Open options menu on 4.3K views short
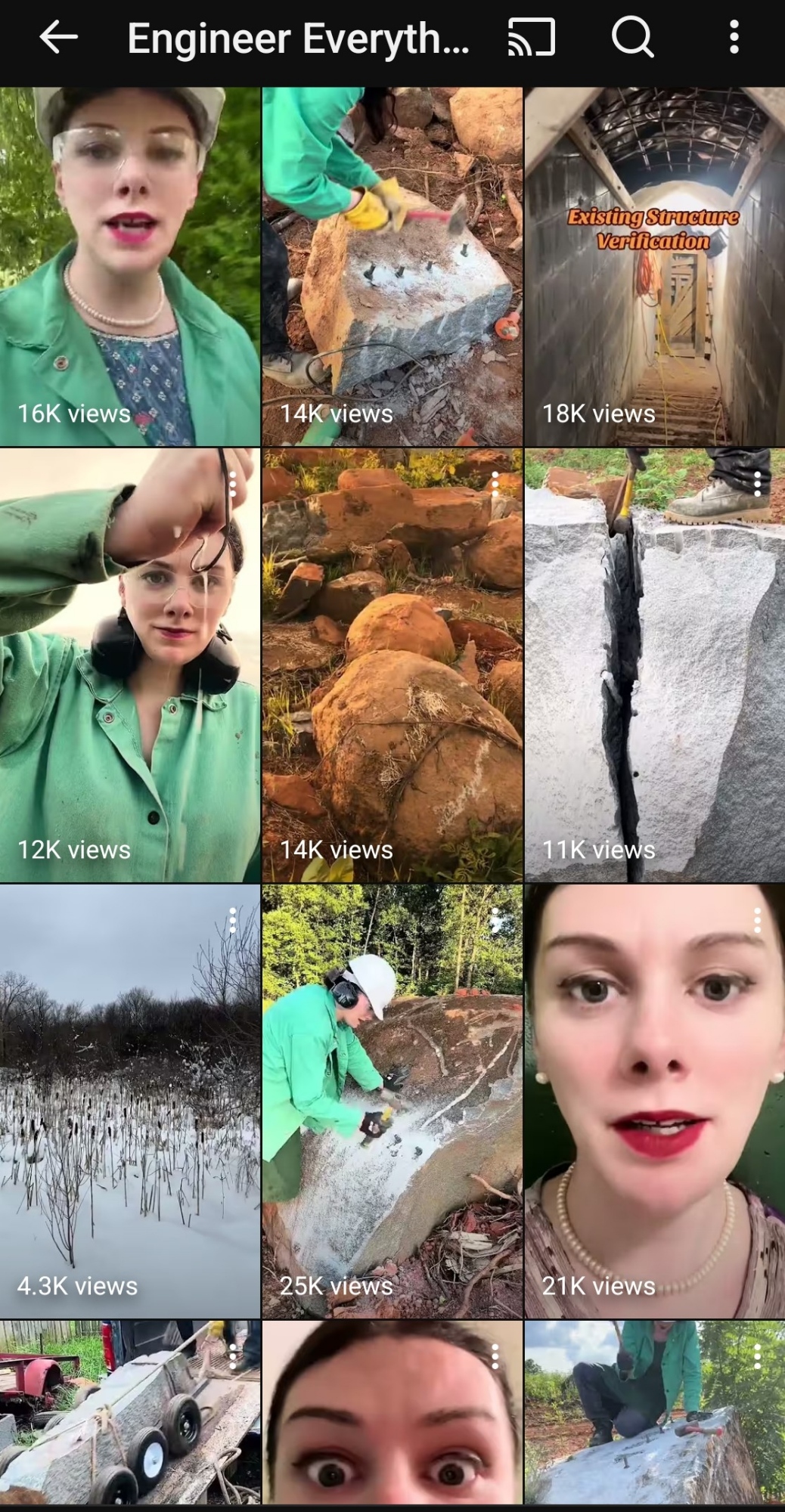 pos(233,920)
